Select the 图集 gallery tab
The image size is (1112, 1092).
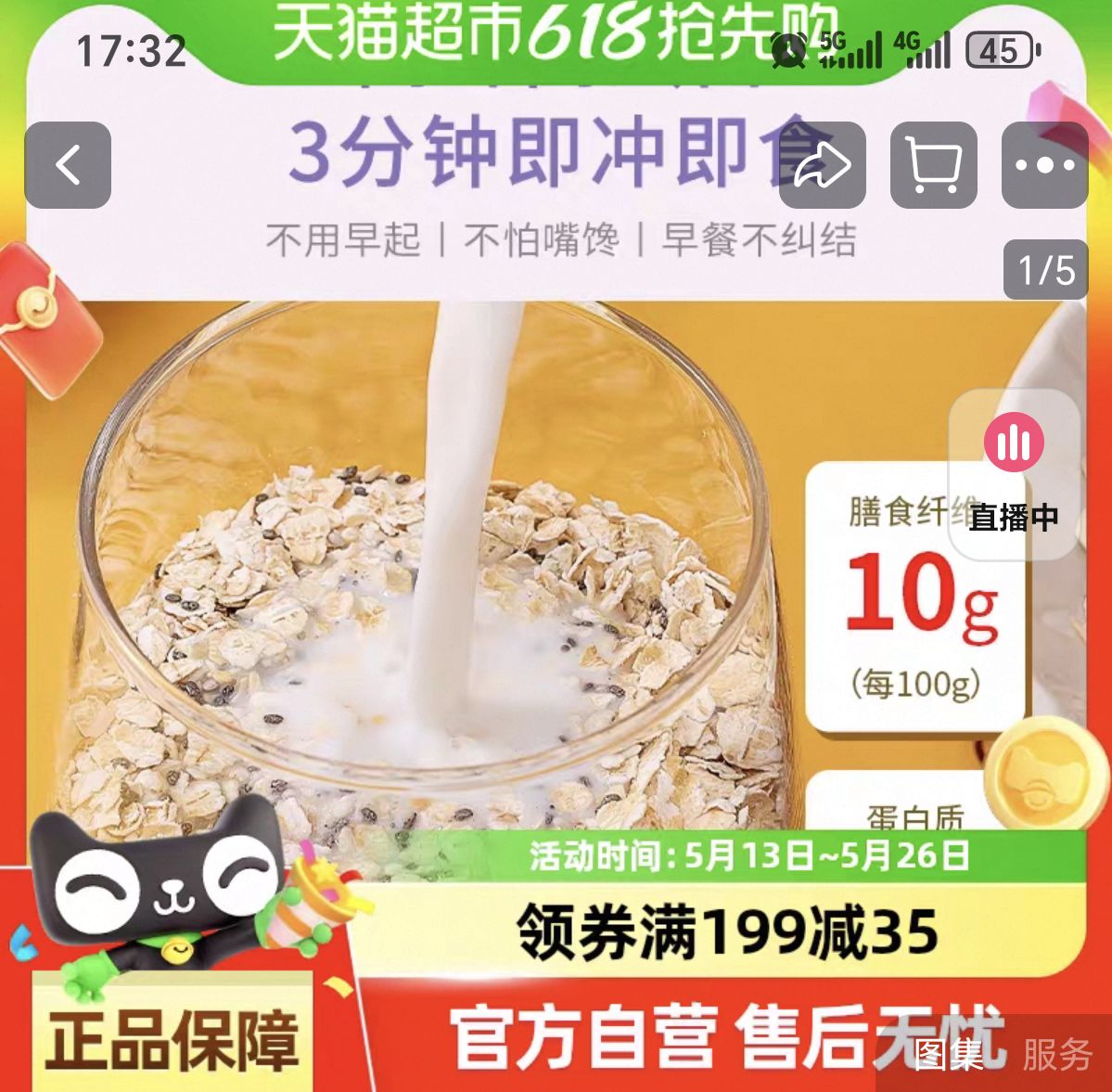pos(948,1055)
